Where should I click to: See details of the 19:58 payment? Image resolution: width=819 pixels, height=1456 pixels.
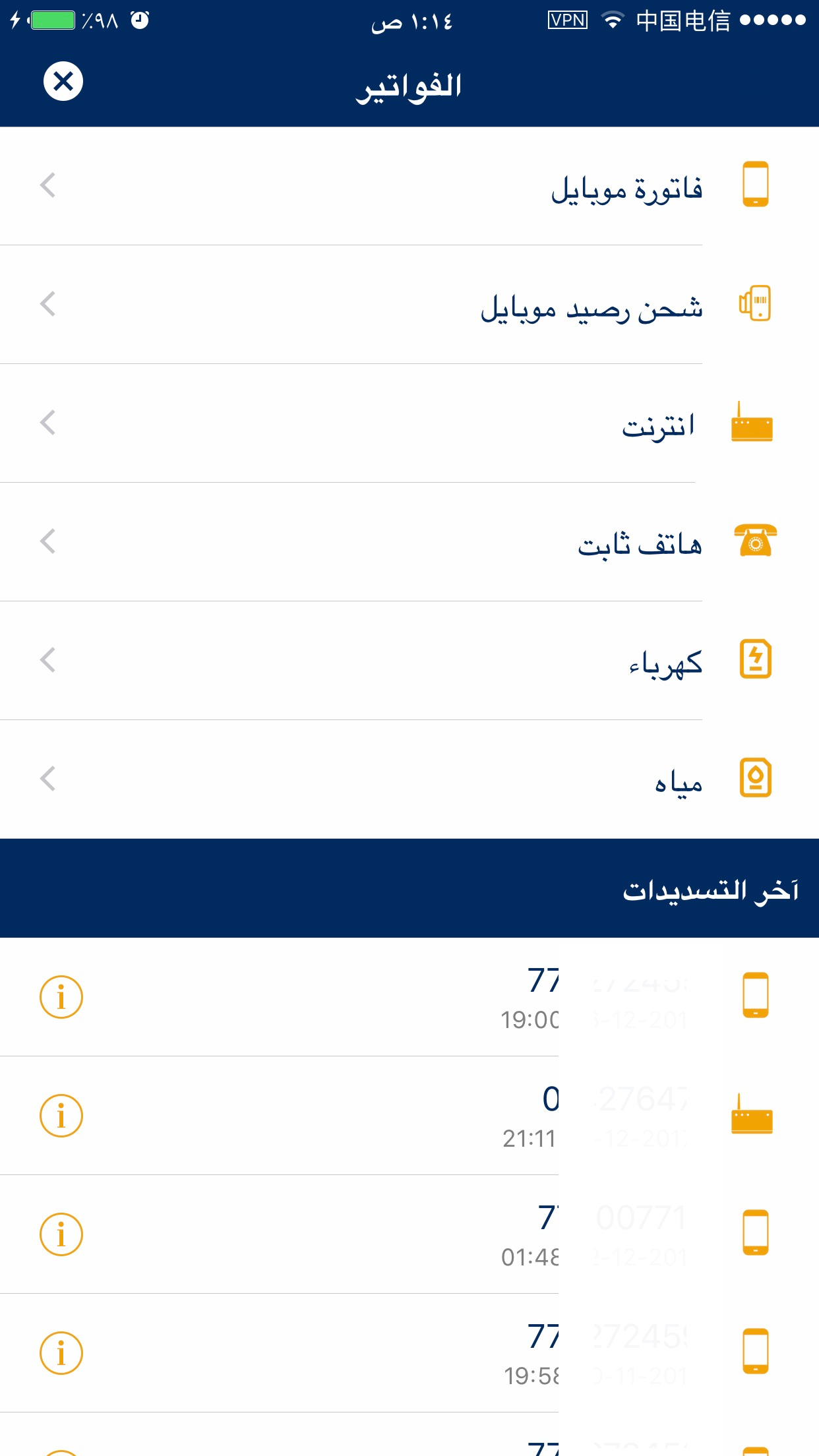[61, 1353]
